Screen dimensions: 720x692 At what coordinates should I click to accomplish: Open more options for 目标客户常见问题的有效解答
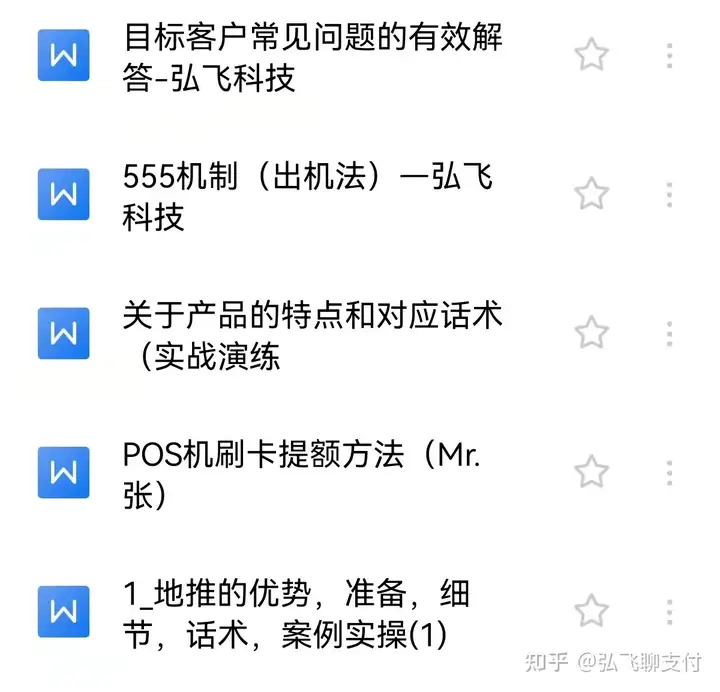669,55
